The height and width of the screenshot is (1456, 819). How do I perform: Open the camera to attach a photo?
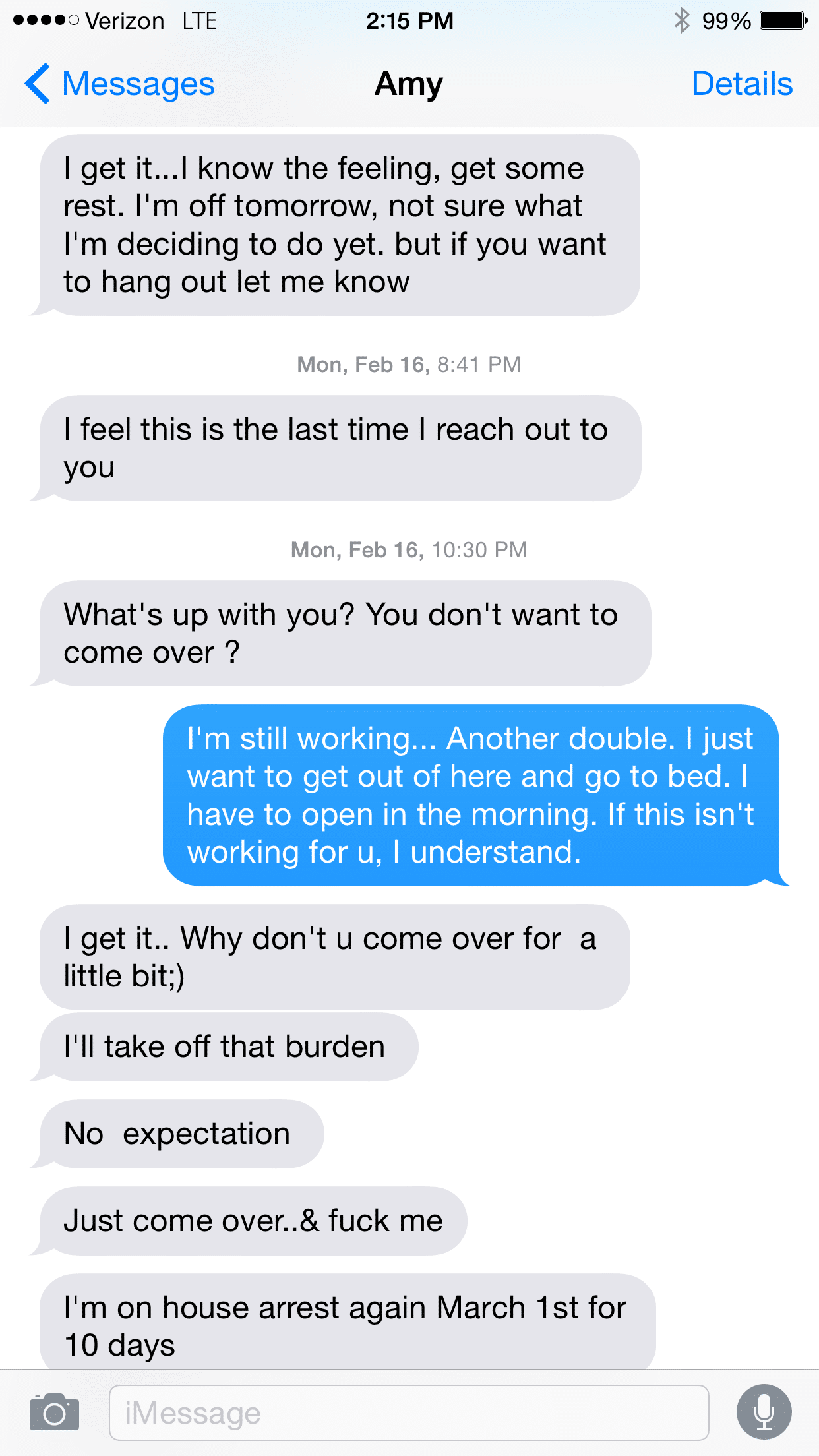pos(54,1412)
